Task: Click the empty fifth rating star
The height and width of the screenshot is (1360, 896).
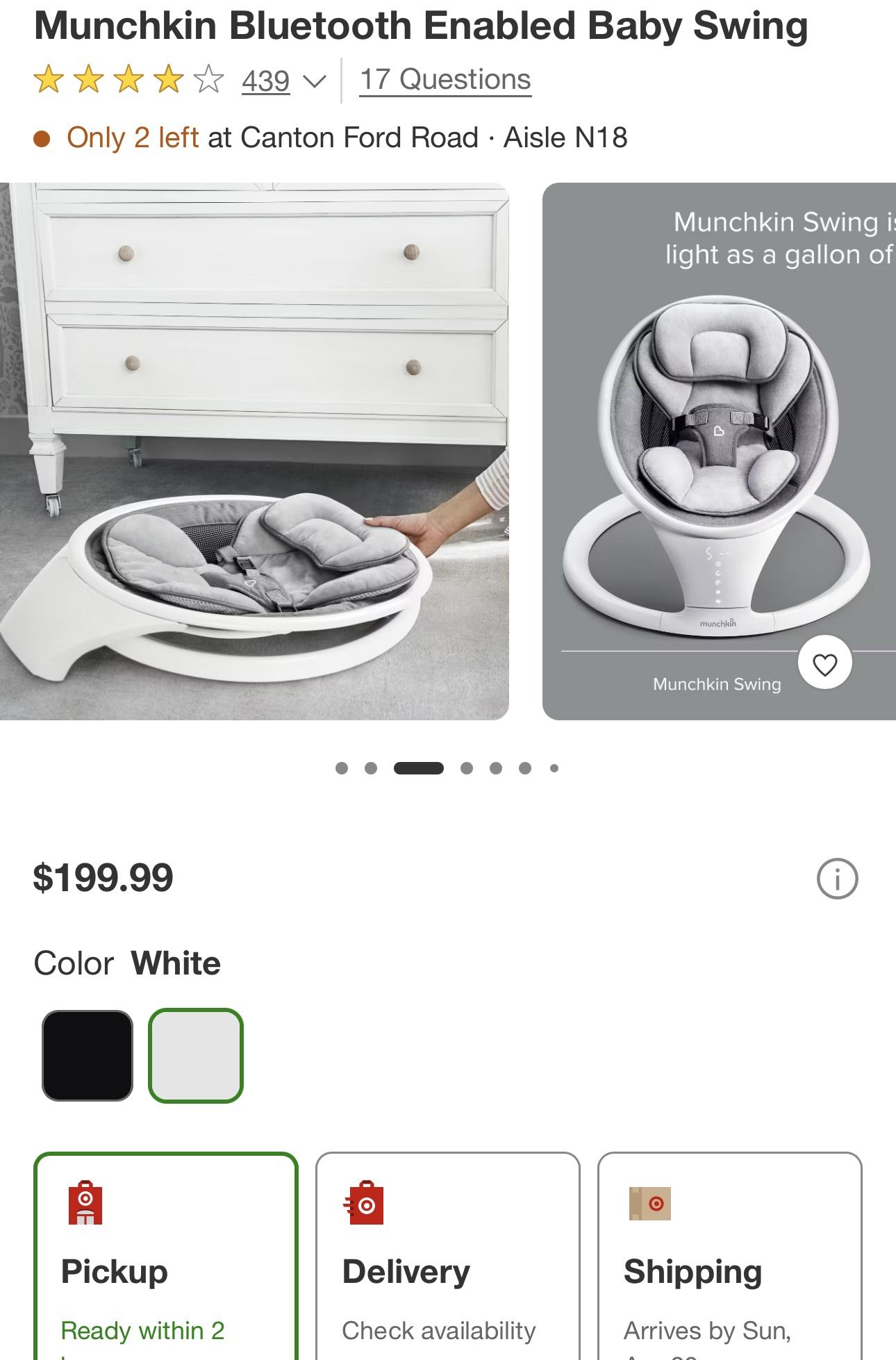Action: [x=206, y=78]
